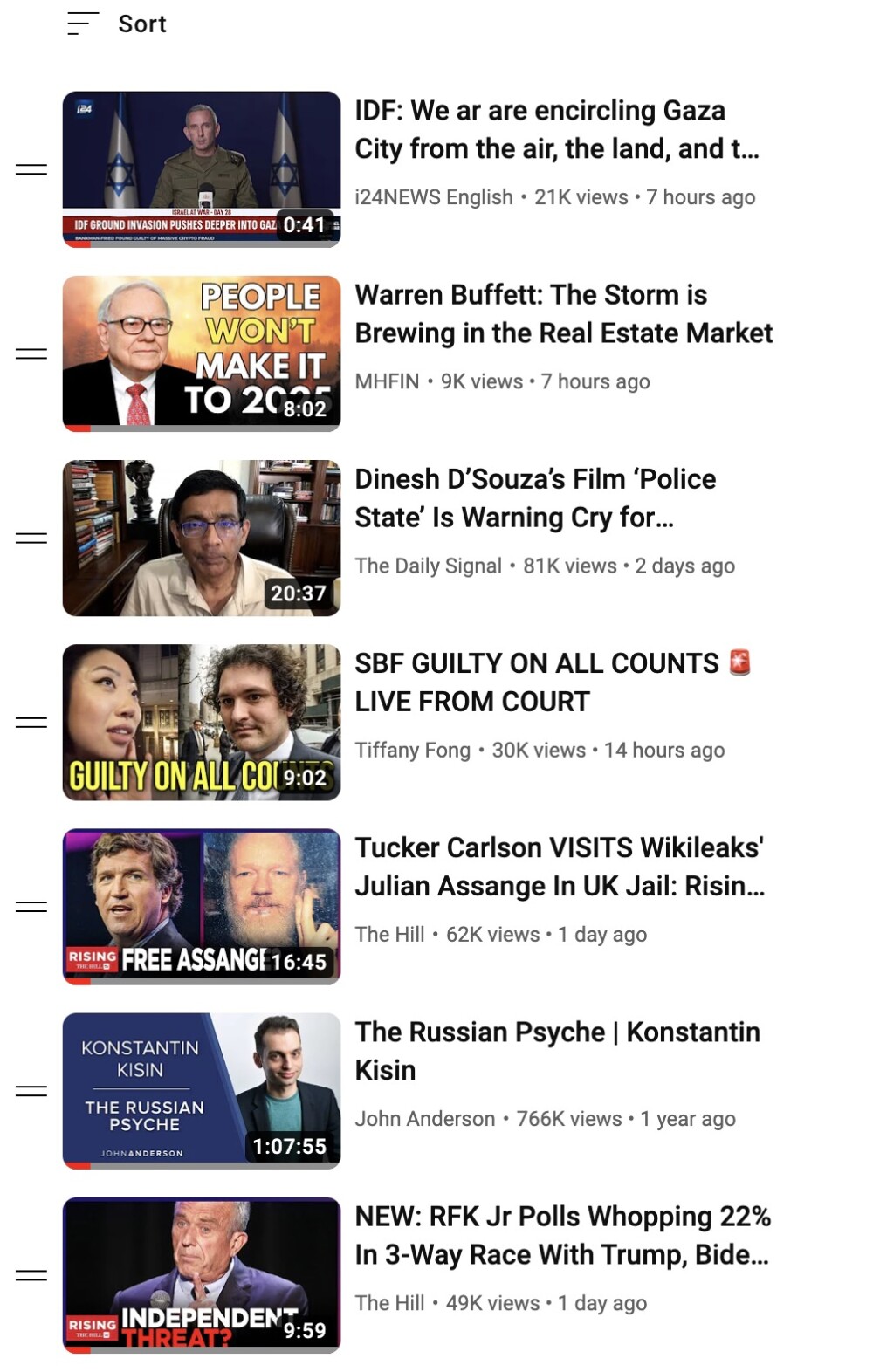This screenshot has height=1372, width=873.
Task: Play Dinesh D'Souza's 'Police State' video
Action: (202, 538)
